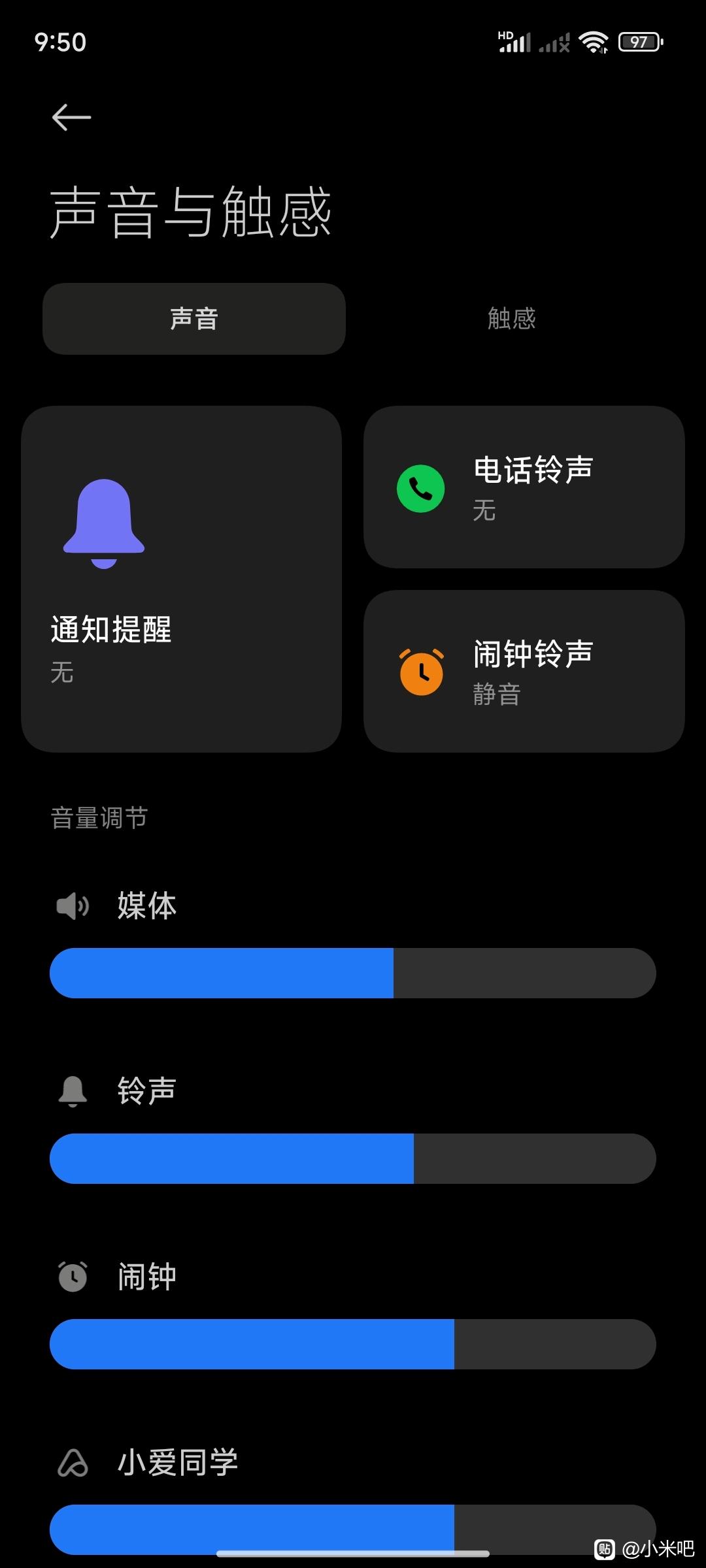Open 电话铃声 settings
This screenshot has width=706, height=1568.
point(524,487)
